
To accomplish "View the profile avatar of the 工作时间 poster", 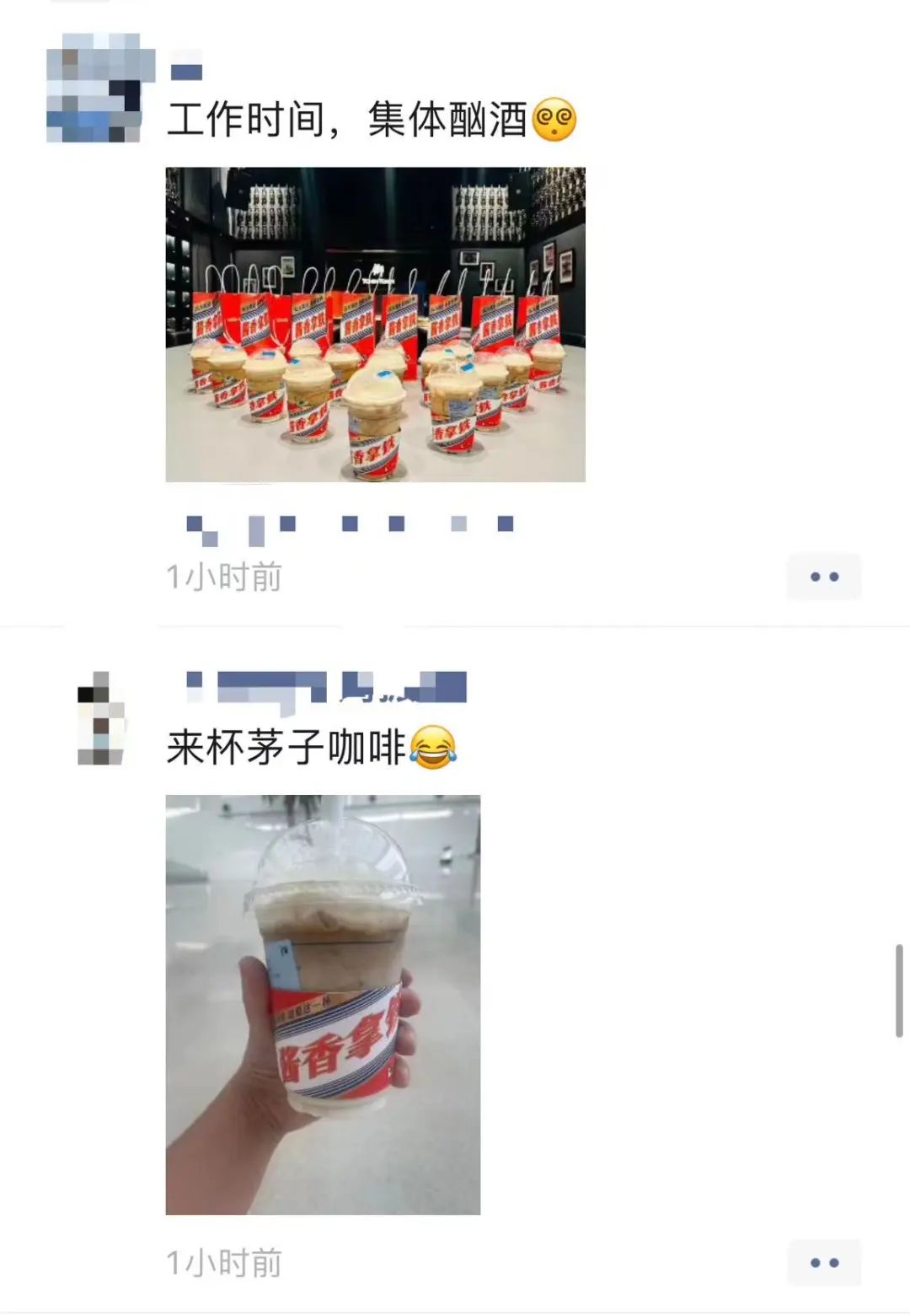I will (x=99, y=88).
